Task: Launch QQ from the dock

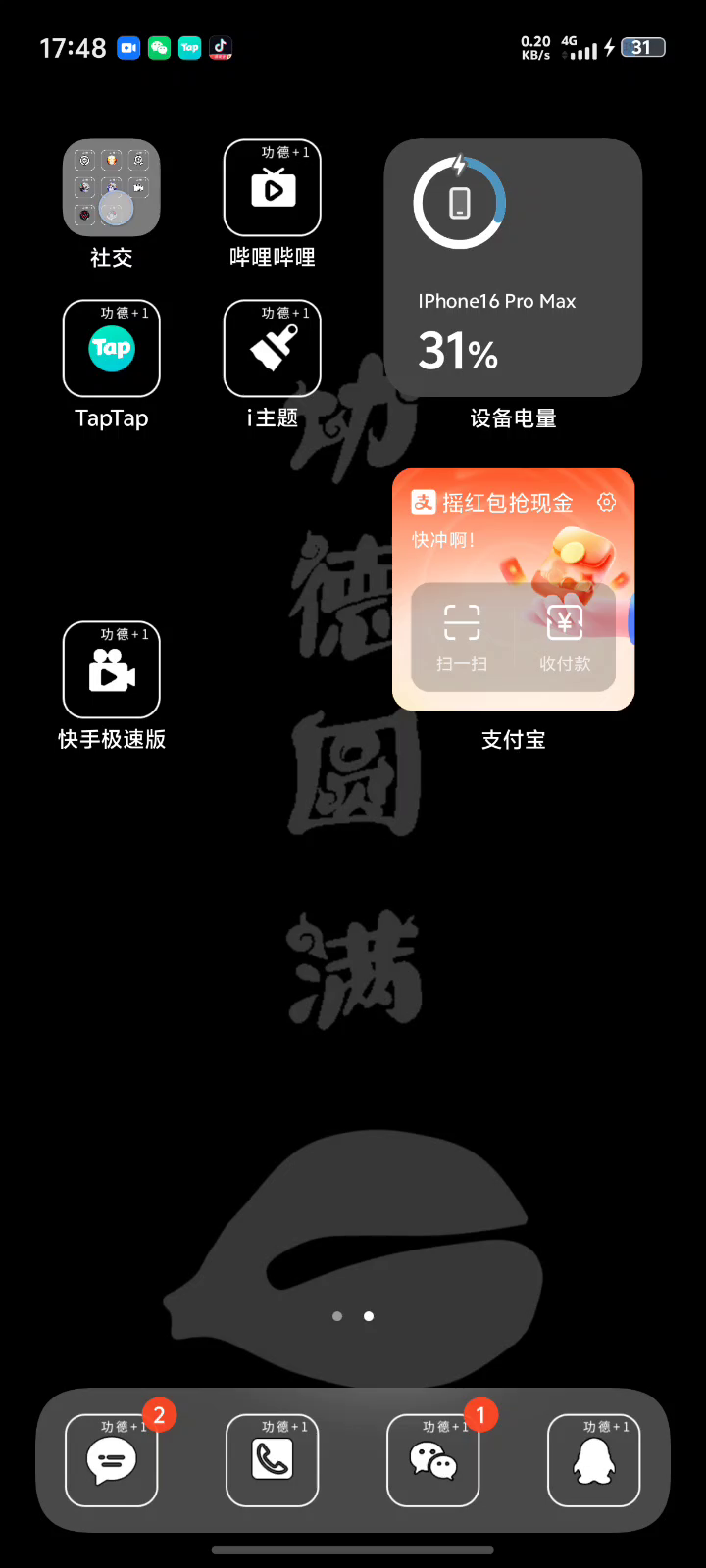Action: coord(594,1460)
